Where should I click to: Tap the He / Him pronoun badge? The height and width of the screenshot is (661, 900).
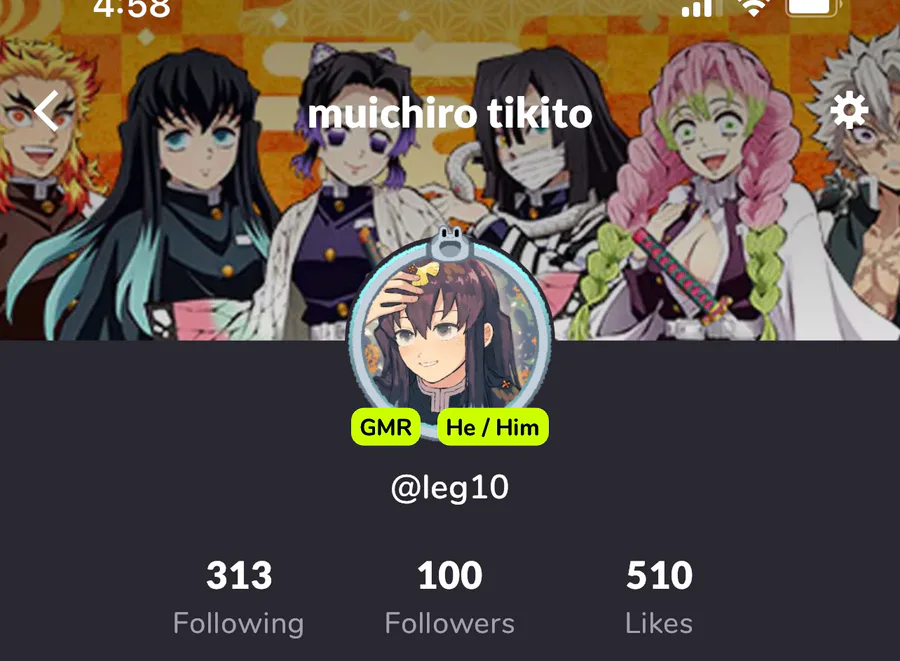pos(492,428)
